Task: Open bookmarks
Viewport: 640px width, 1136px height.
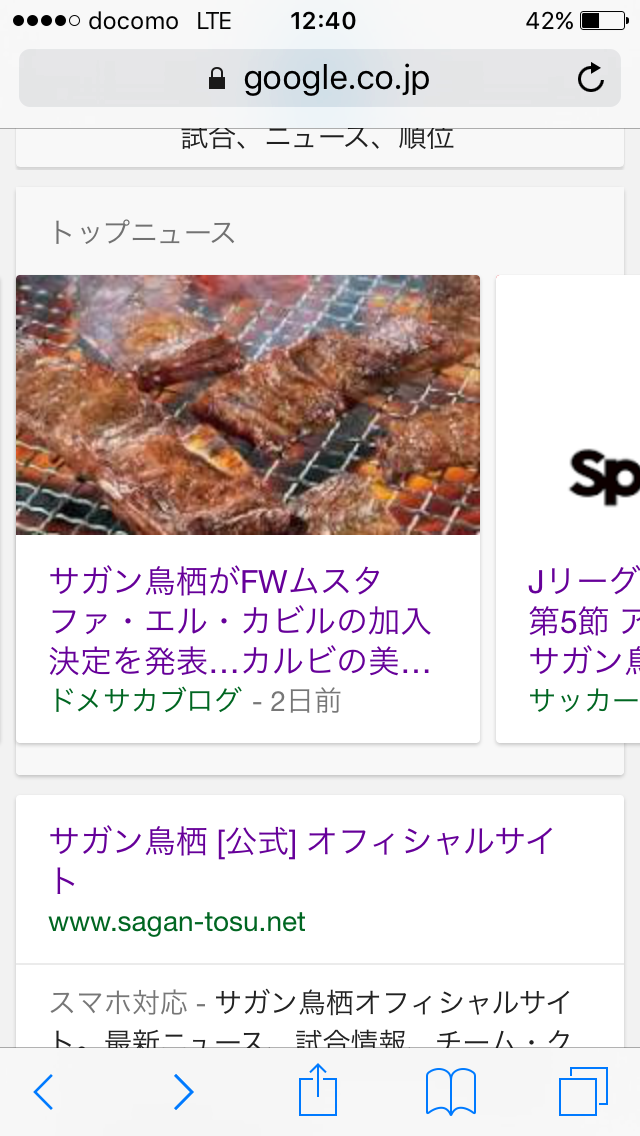Action: pyautogui.click(x=451, y=1091)
